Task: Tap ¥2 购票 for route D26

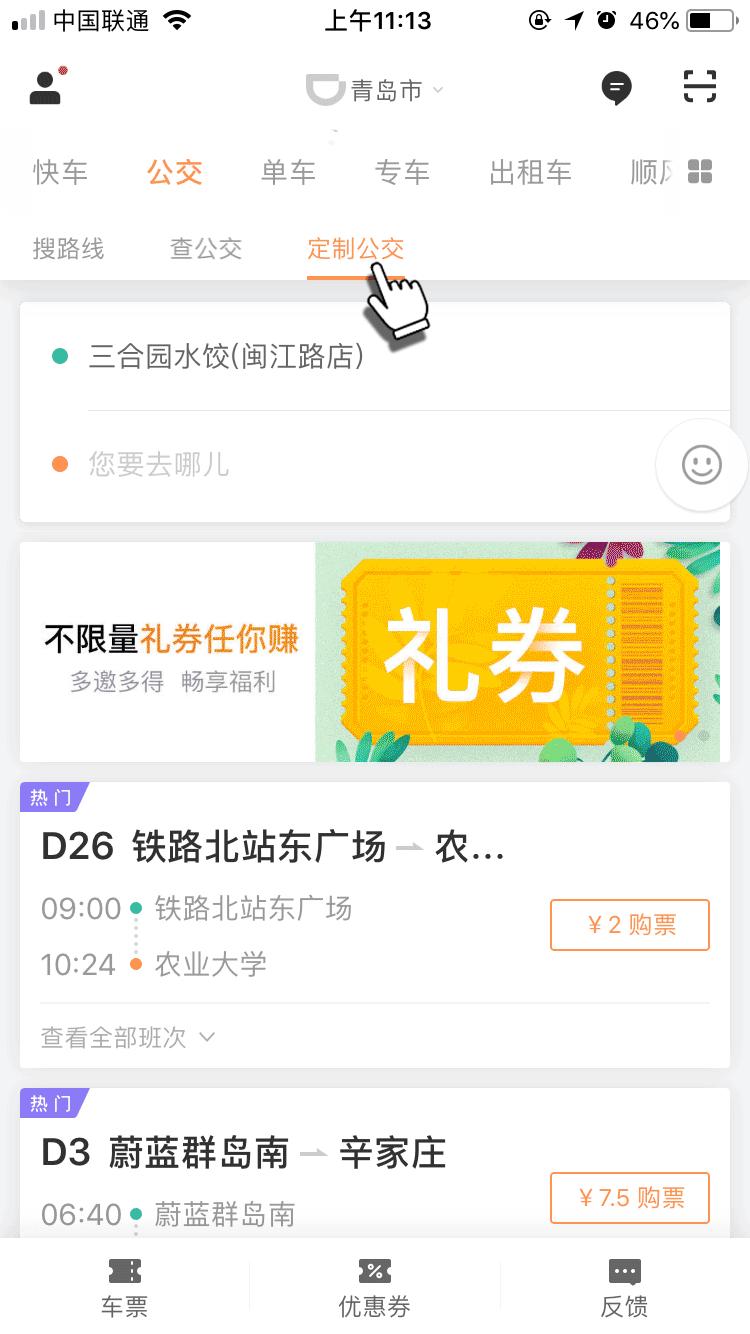Action: coord(629,925)
